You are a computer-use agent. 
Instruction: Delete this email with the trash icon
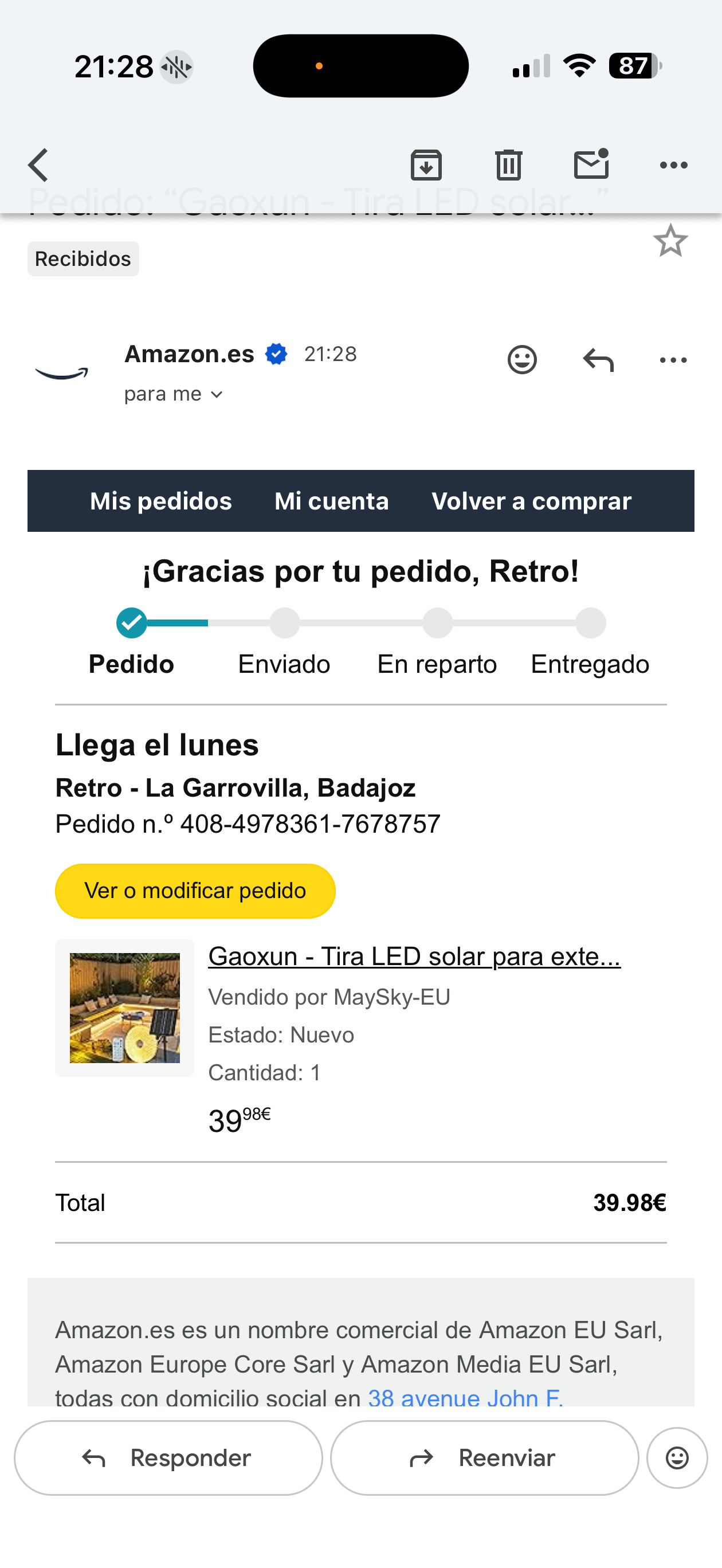point(508,165)
